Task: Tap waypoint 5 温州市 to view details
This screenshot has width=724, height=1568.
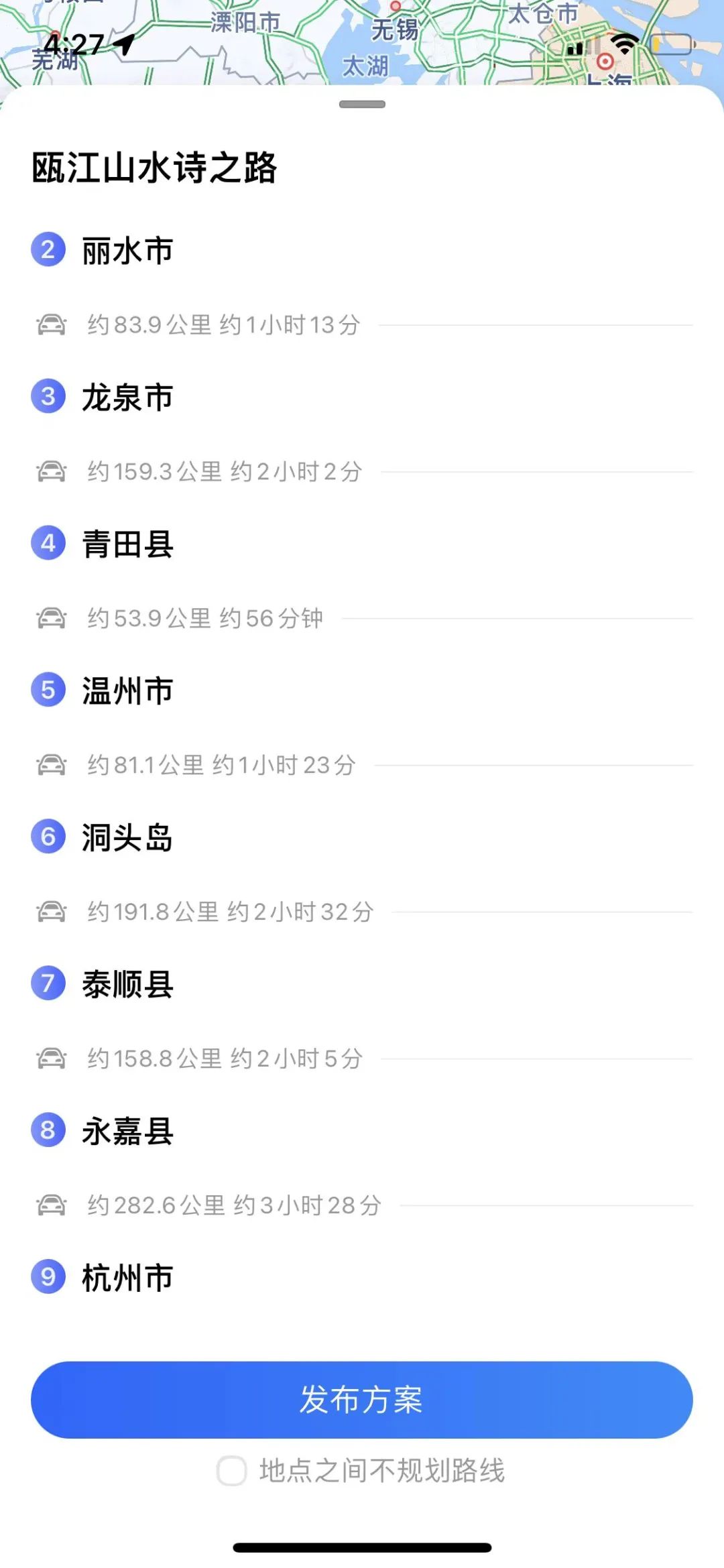Action: tap(129, 692)
